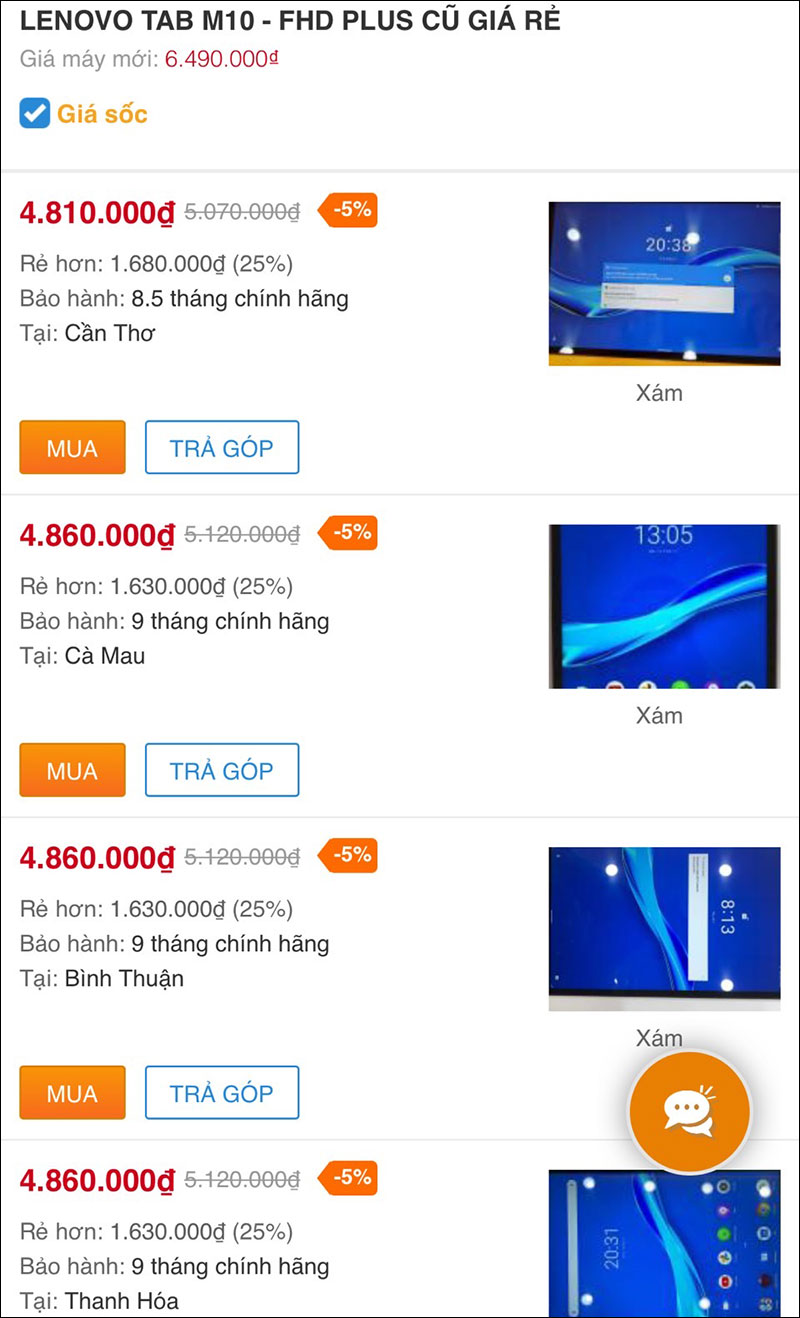Uncheck the Giá sốc filter

[32, 112]
